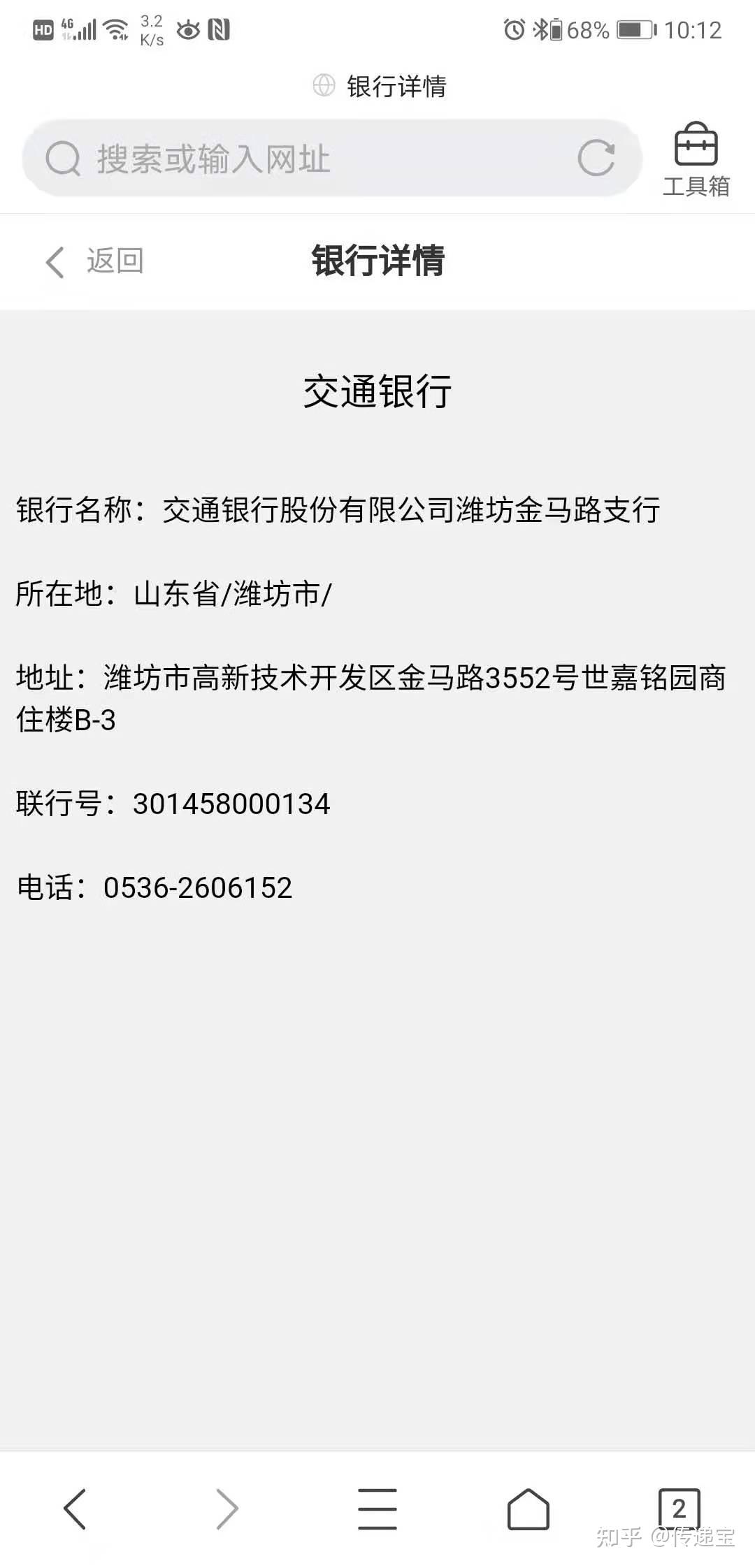The image size is (755, 1568).
Task: Tap the refresh icon in the address bar
Action: point(598,157)
